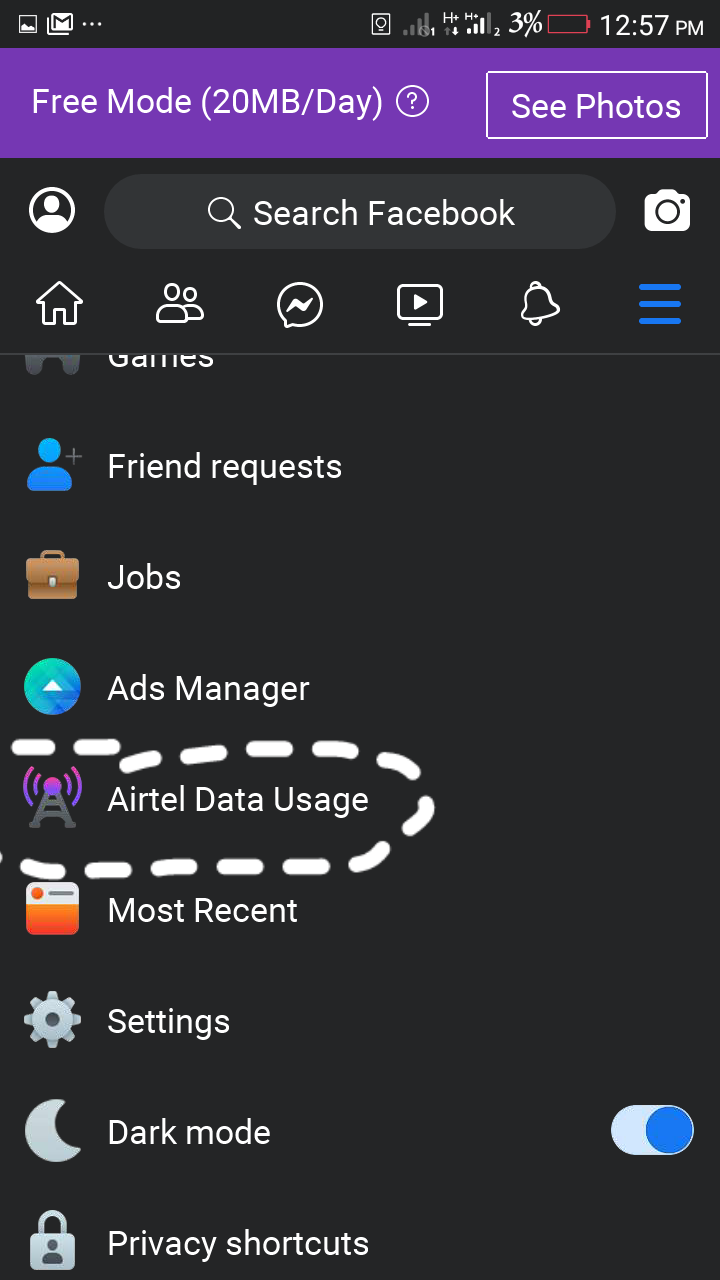Check Airtel Data Usage

click(x=238, y=800)
